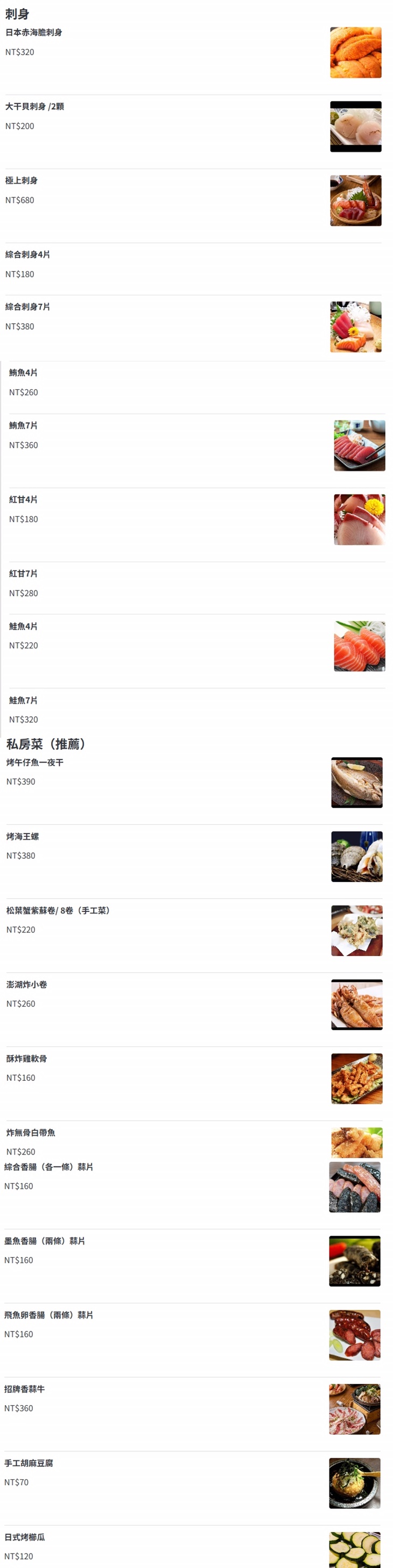Choose 紅甘7片 for NT$280
This screenshot has height=1568, width=393.
pyautogui.click(x=23, y=573)
